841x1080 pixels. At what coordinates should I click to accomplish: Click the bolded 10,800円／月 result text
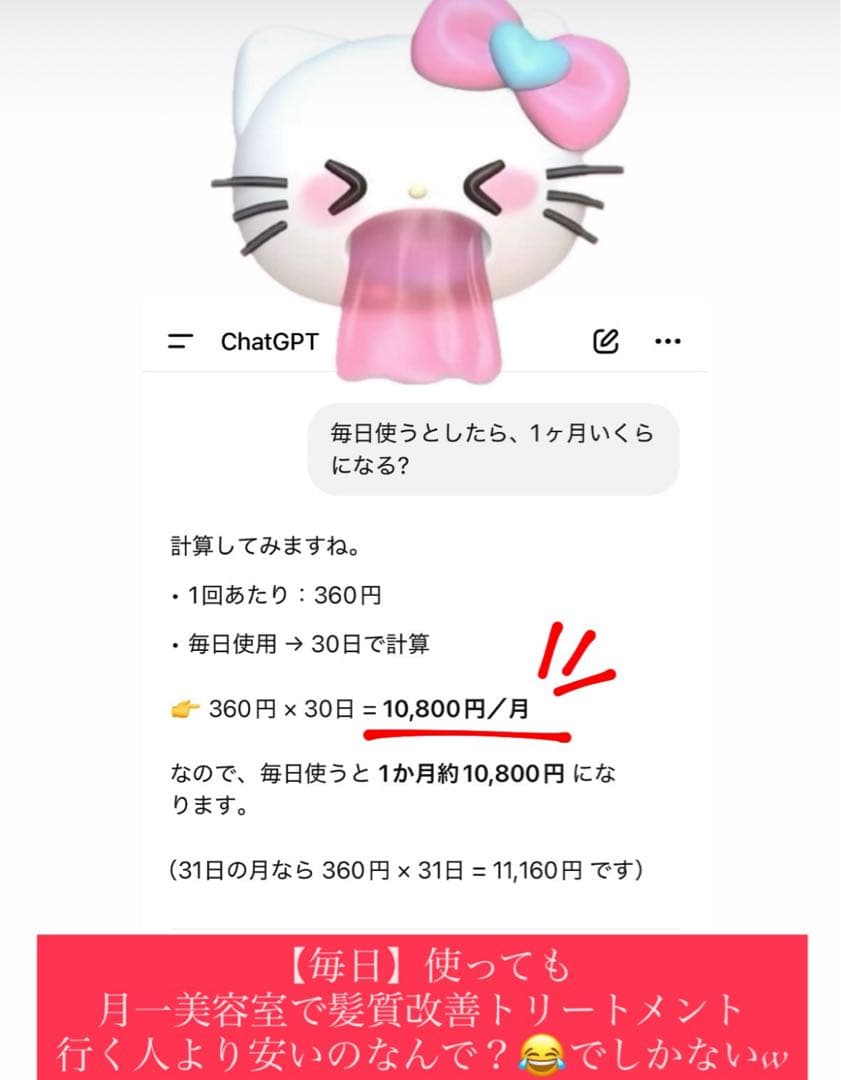pyautogui.click(x=456, y=708)
